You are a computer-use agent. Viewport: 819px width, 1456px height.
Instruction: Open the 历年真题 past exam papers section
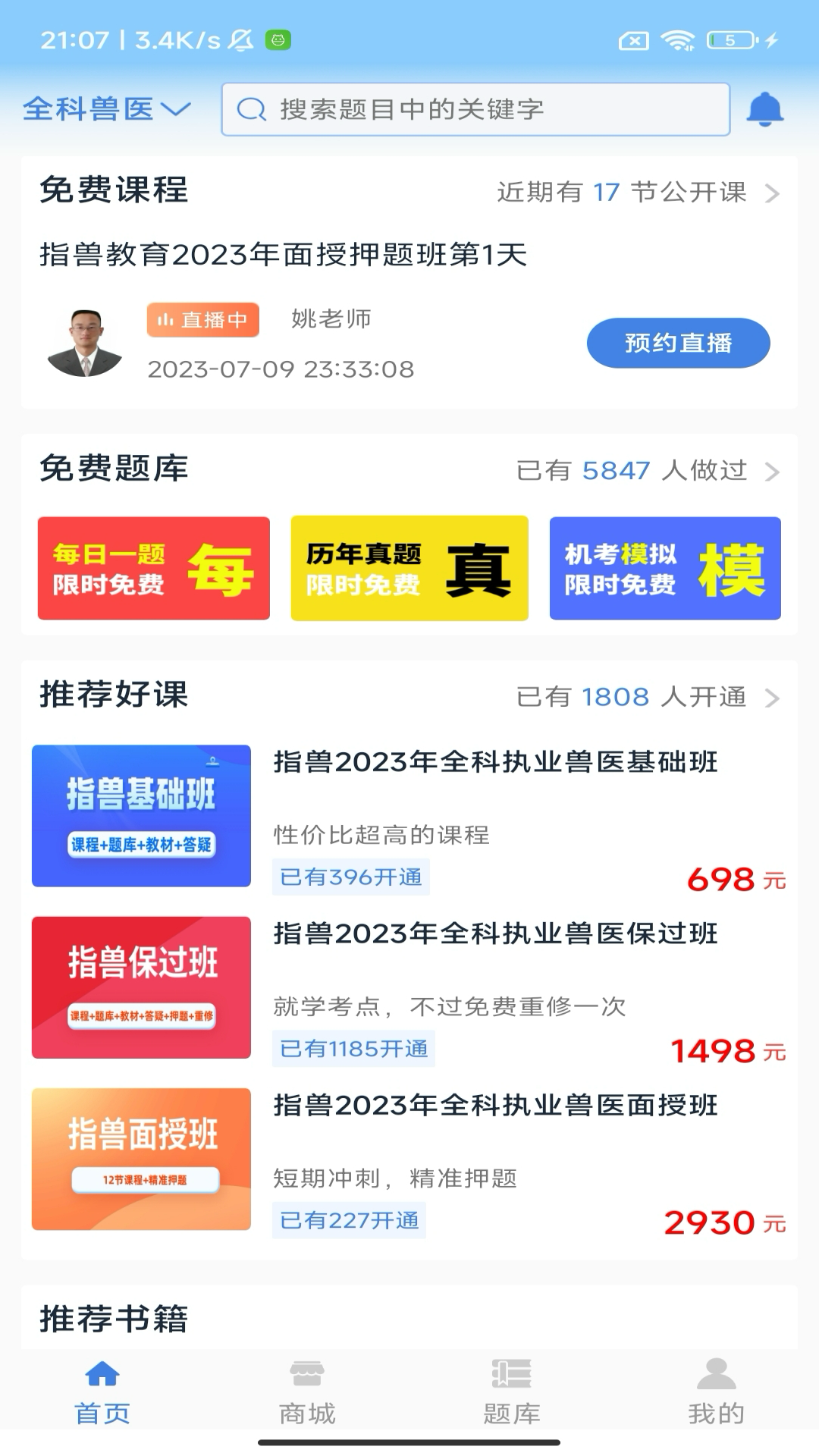pos(409,568)
